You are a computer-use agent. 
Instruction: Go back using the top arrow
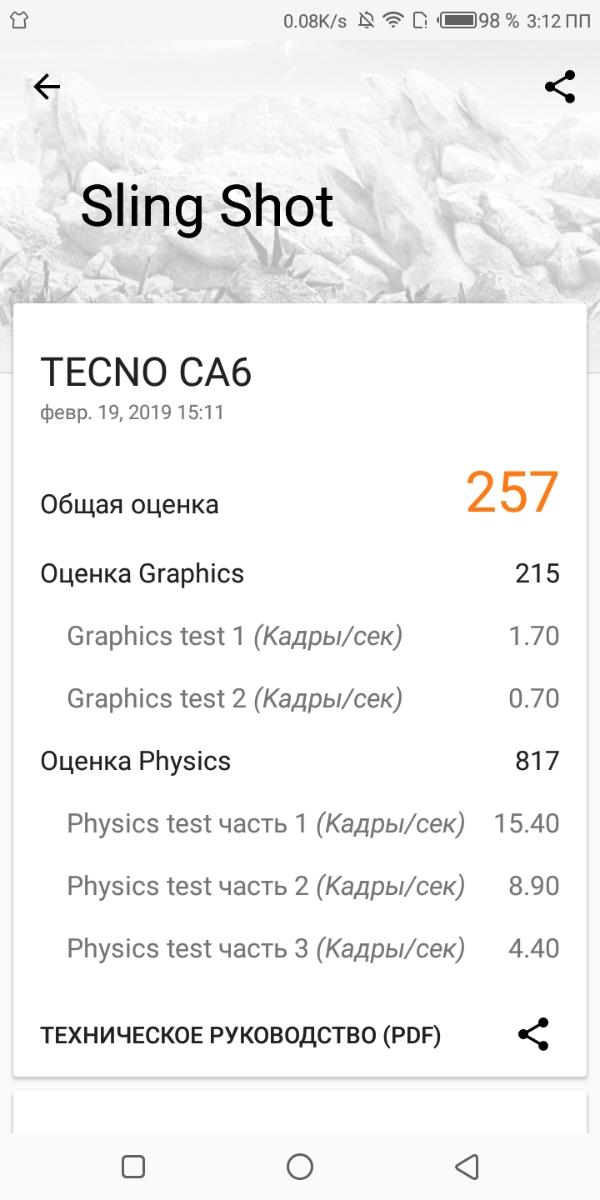click(x=47, y=87)
